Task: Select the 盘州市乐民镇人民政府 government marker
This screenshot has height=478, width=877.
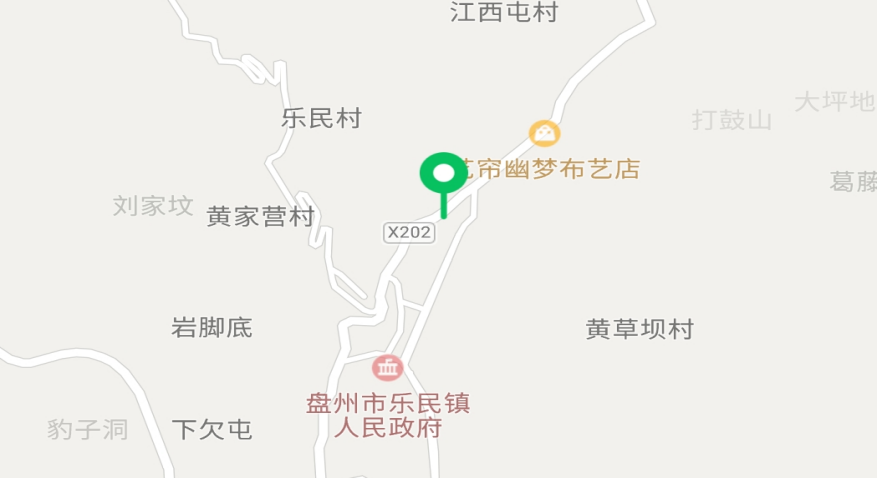Action: (387, 368)
